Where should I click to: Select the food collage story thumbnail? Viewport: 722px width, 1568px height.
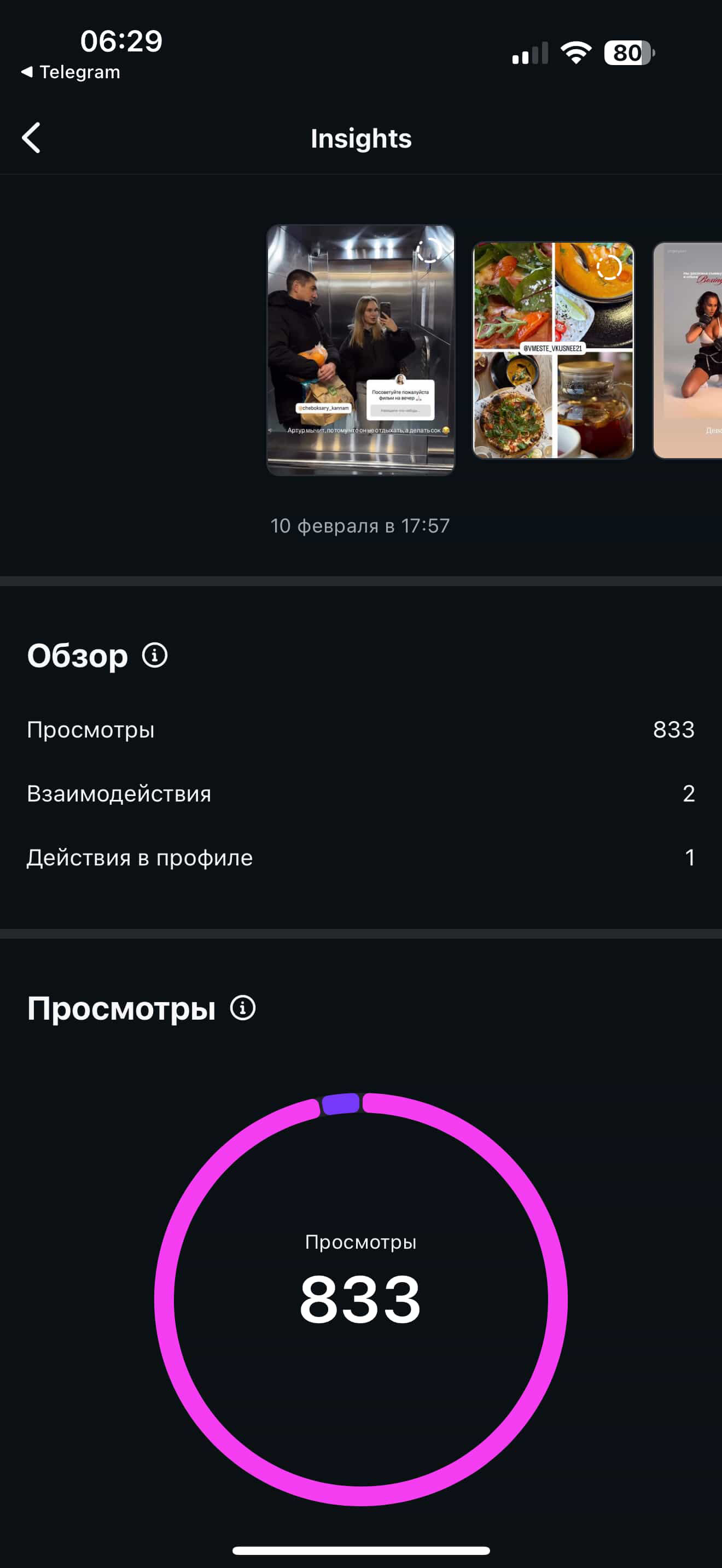pyautogui.click(x=554, y=350)
